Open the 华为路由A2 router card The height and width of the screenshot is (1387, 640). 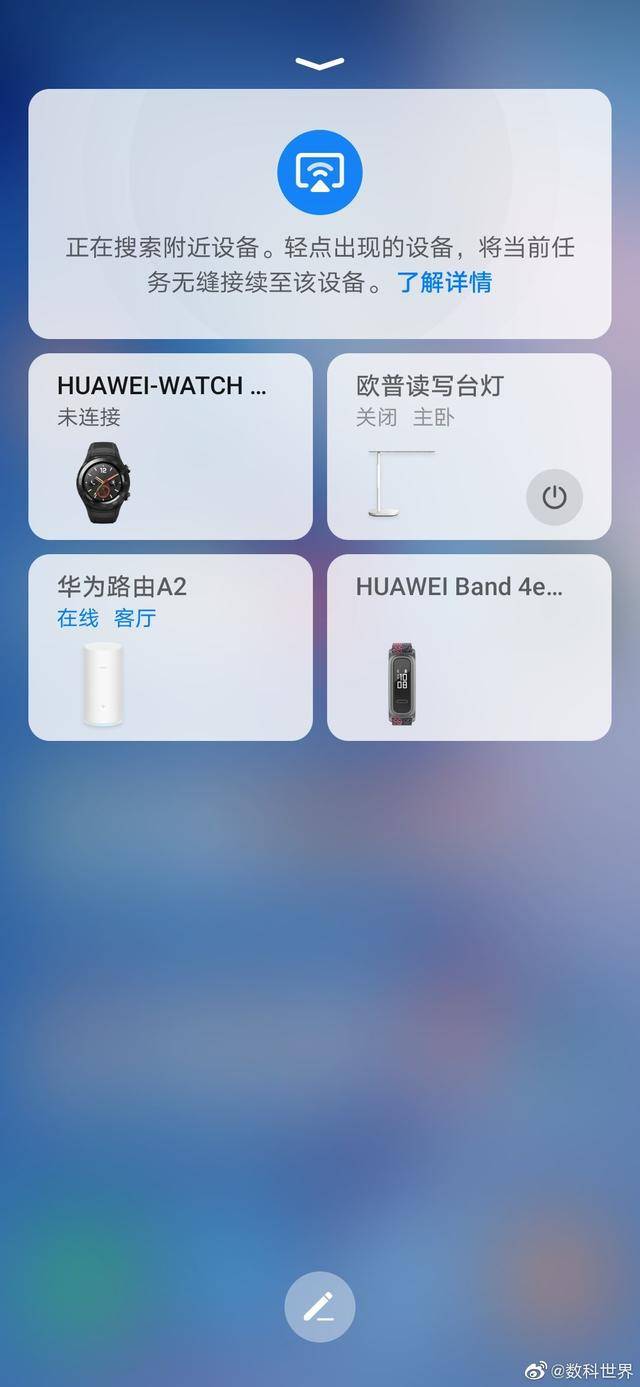coord(170,647)
